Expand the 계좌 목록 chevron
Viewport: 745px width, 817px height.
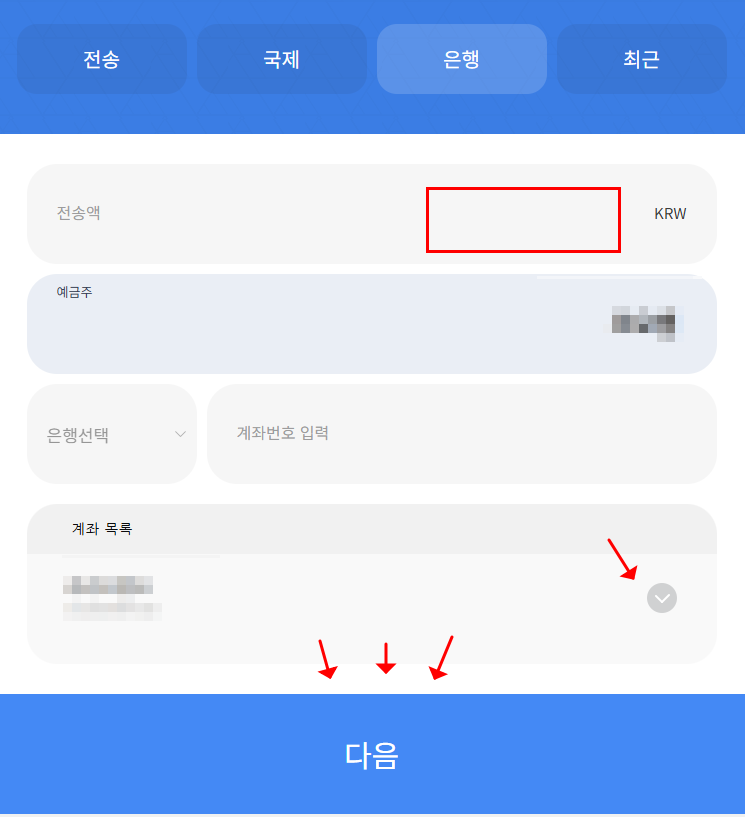coord(662,598)
